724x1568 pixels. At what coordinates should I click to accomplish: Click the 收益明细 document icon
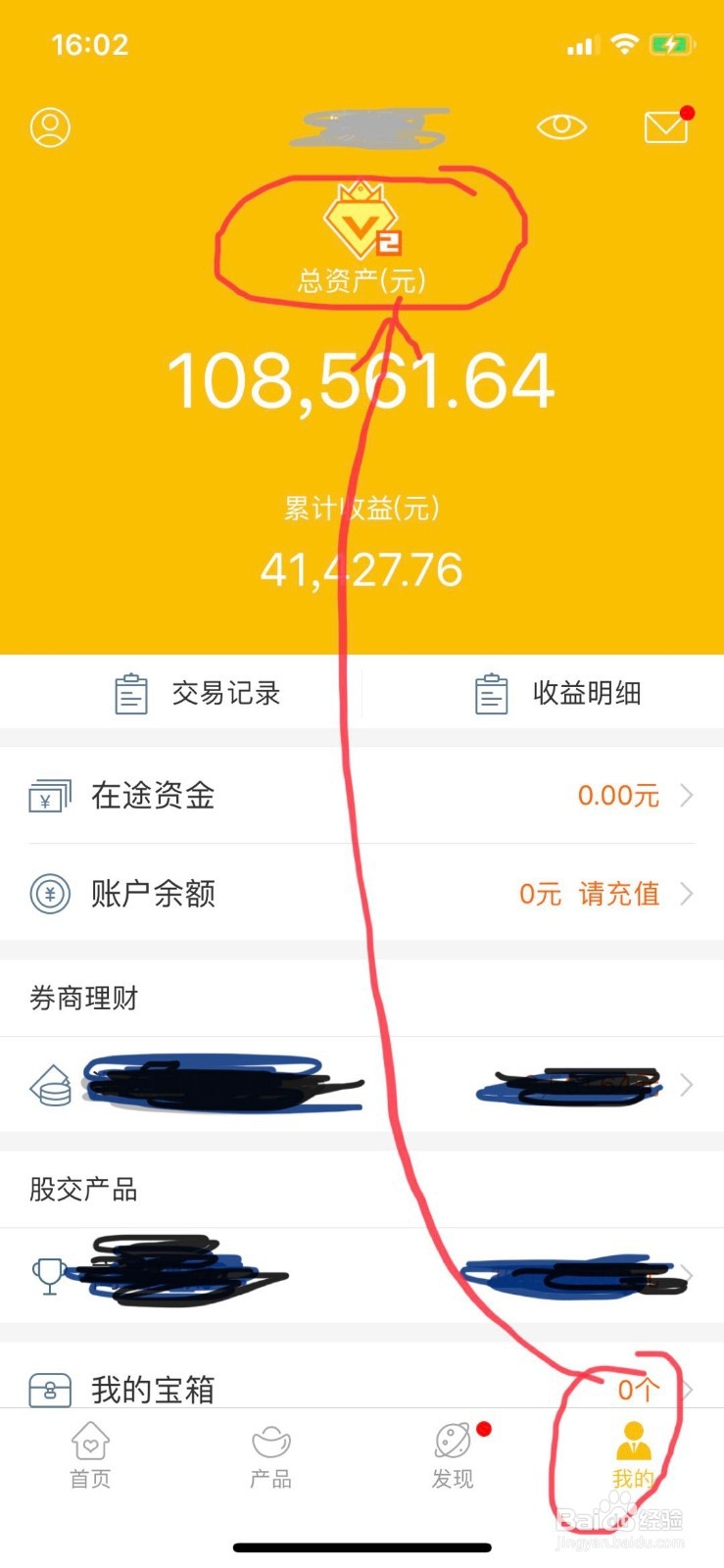(x=491, y=693)
